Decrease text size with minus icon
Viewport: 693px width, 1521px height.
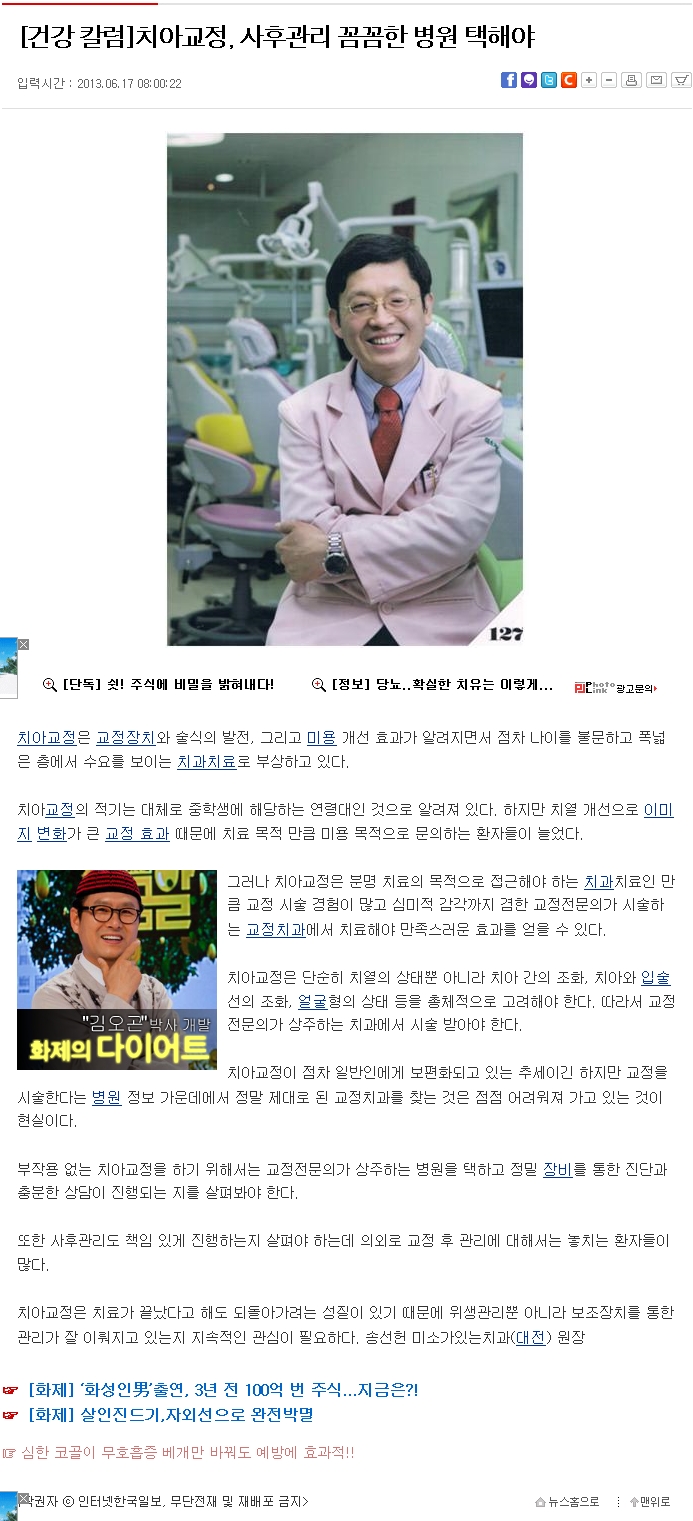[x=608, y=80]
